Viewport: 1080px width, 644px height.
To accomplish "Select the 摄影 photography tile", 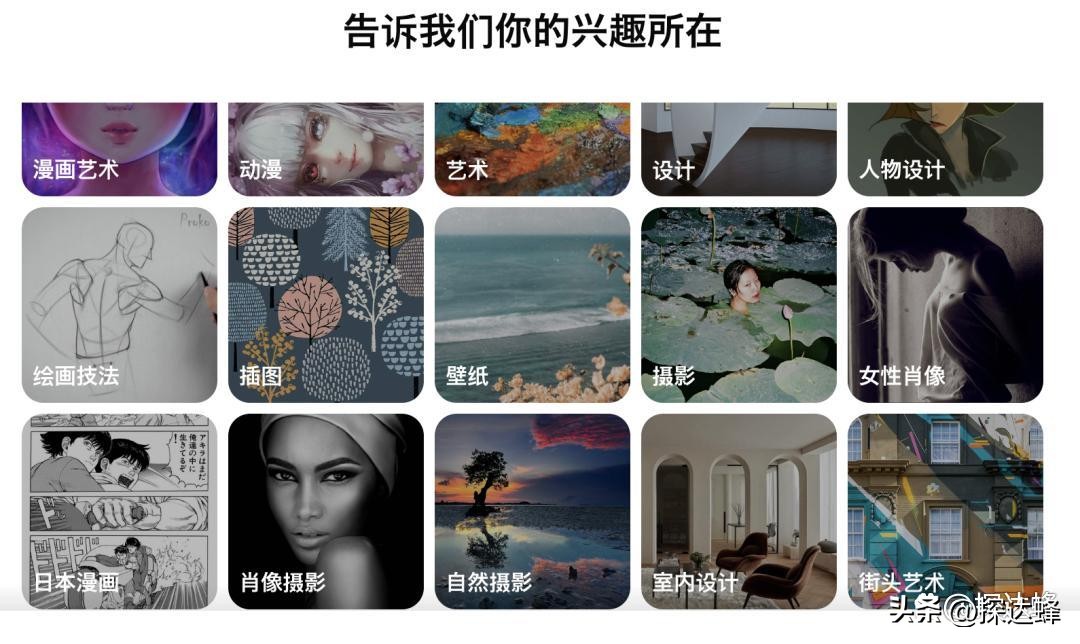I will coord(738,305).
